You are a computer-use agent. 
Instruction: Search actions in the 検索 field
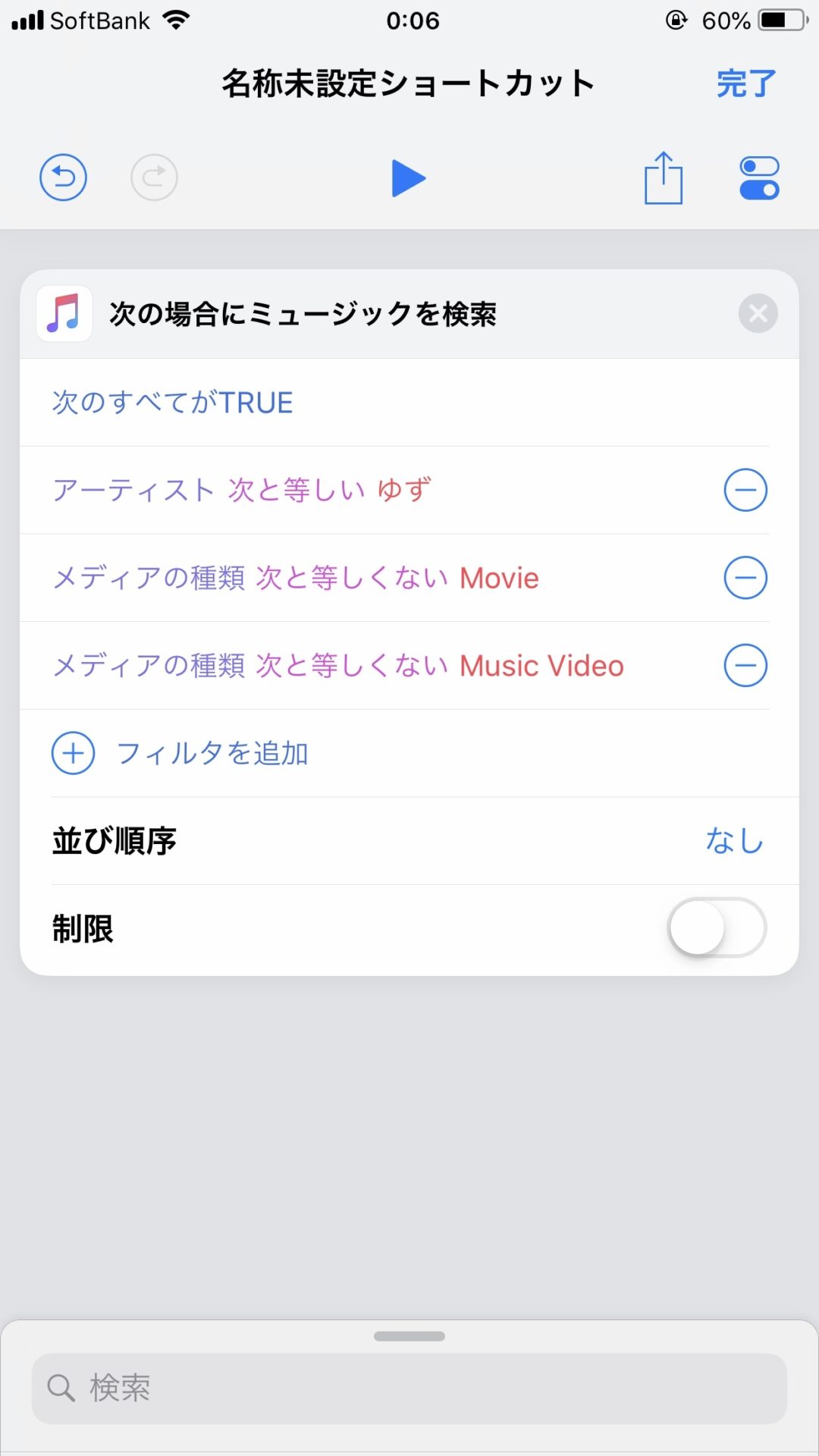(409, 1388)
